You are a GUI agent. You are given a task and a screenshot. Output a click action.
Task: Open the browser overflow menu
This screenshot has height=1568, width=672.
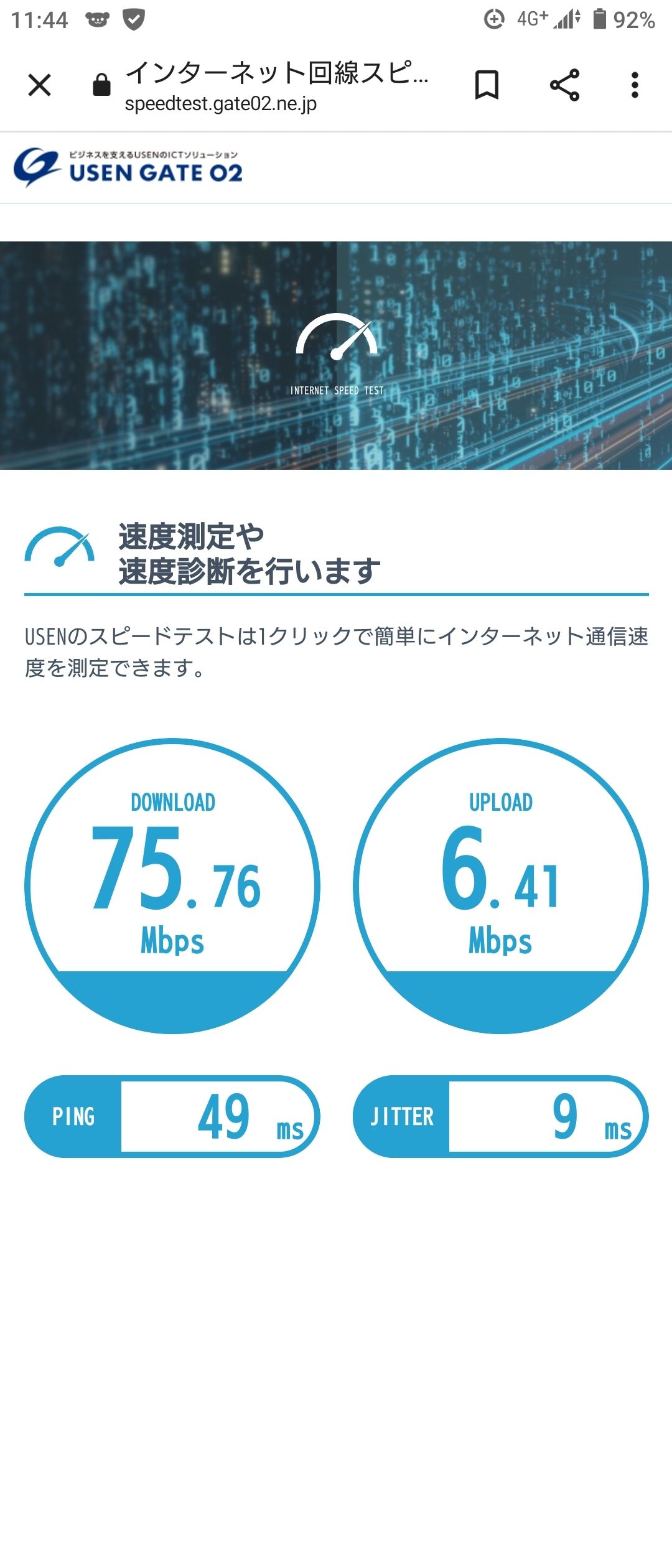click(x=635, y=85)
